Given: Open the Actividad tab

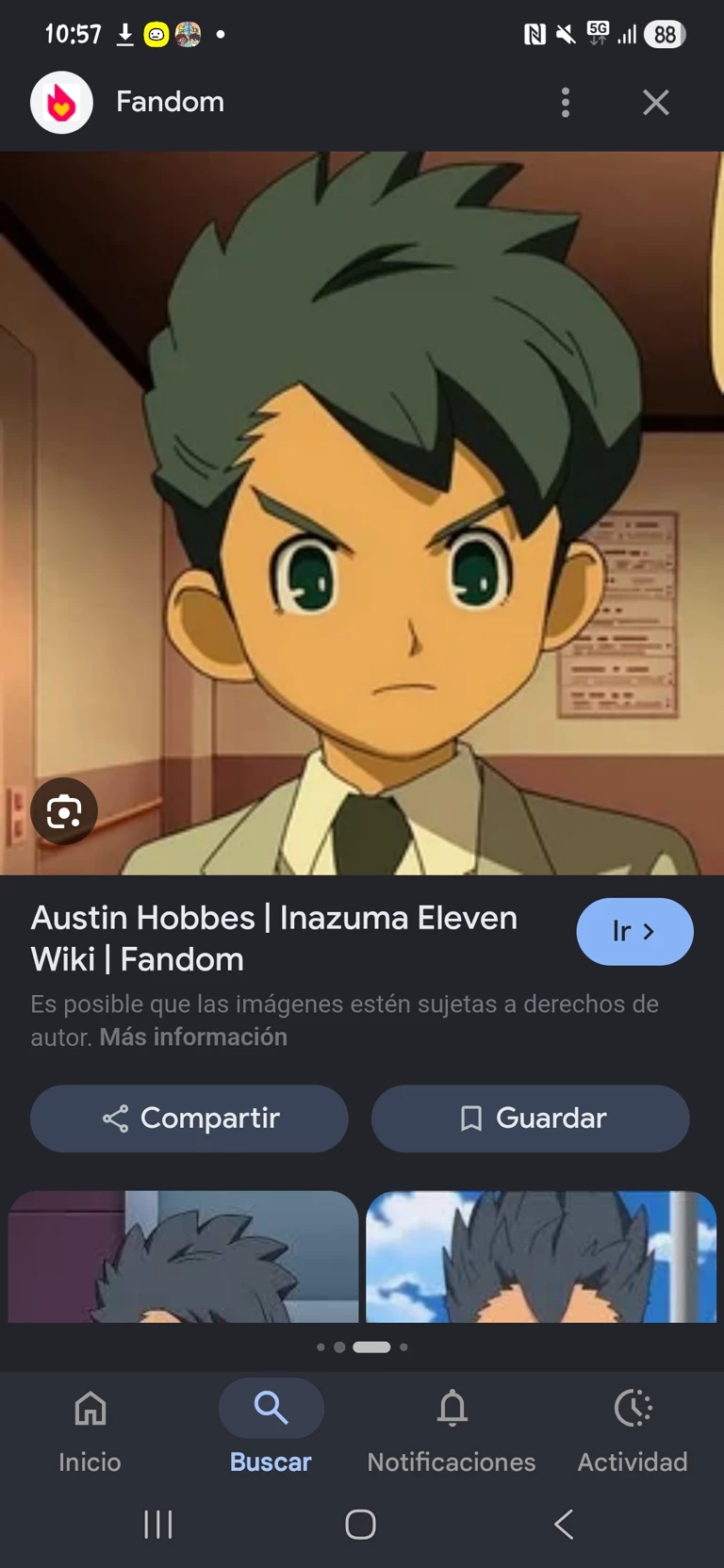Looking at the screenshot, I should 633,1430.
